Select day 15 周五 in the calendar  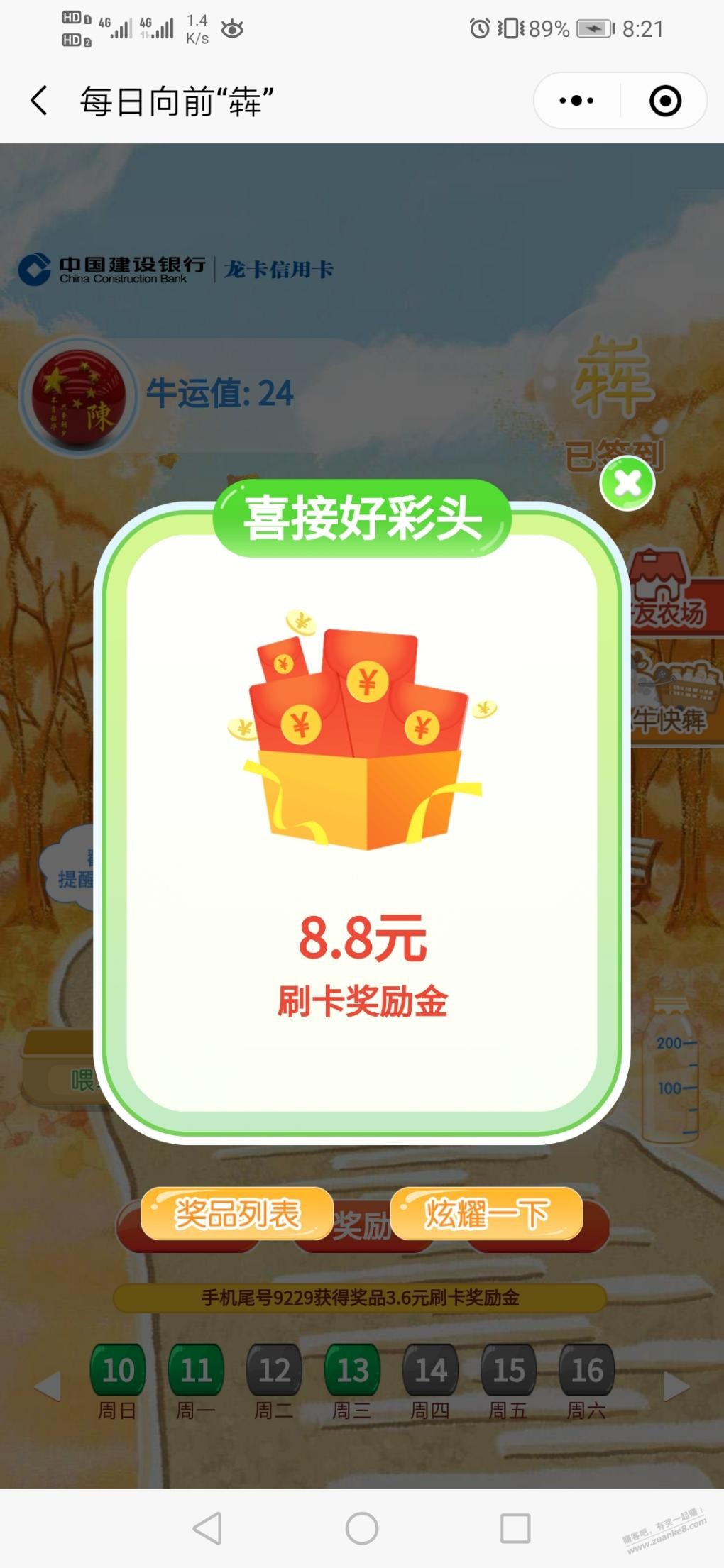pyautogui.click(x=508, y=1370)
